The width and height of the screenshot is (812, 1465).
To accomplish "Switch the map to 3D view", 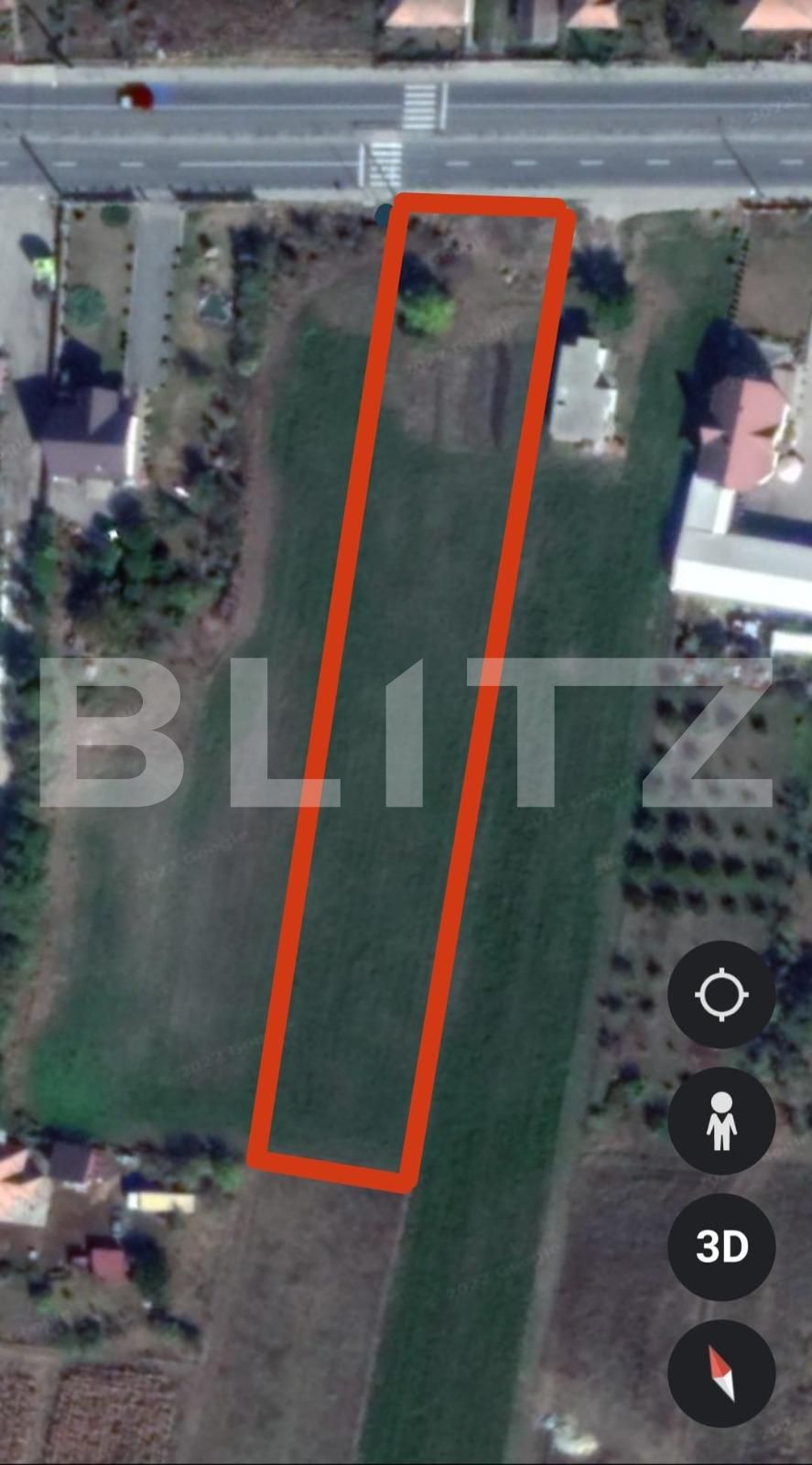I will [721, 1246].
